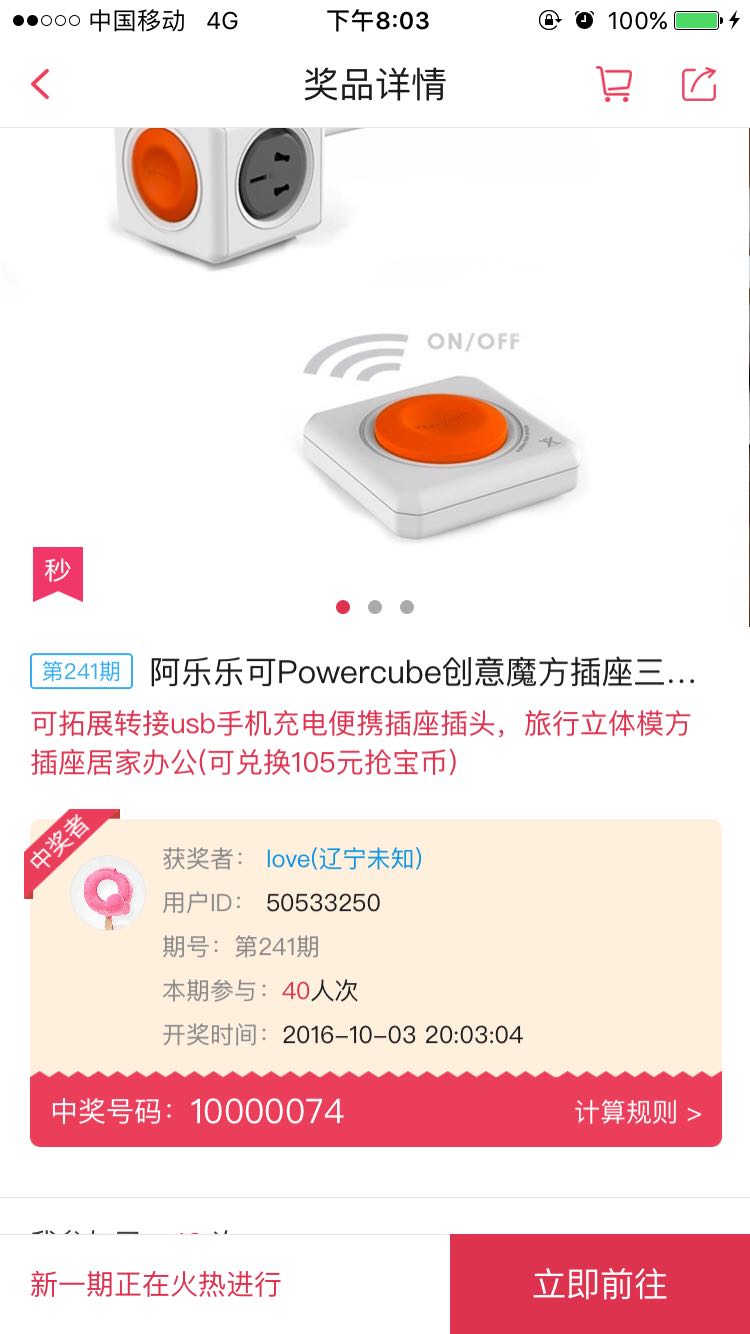Tap 立即前往 to join new round

pyautogui.click(x=600, y=1284)
